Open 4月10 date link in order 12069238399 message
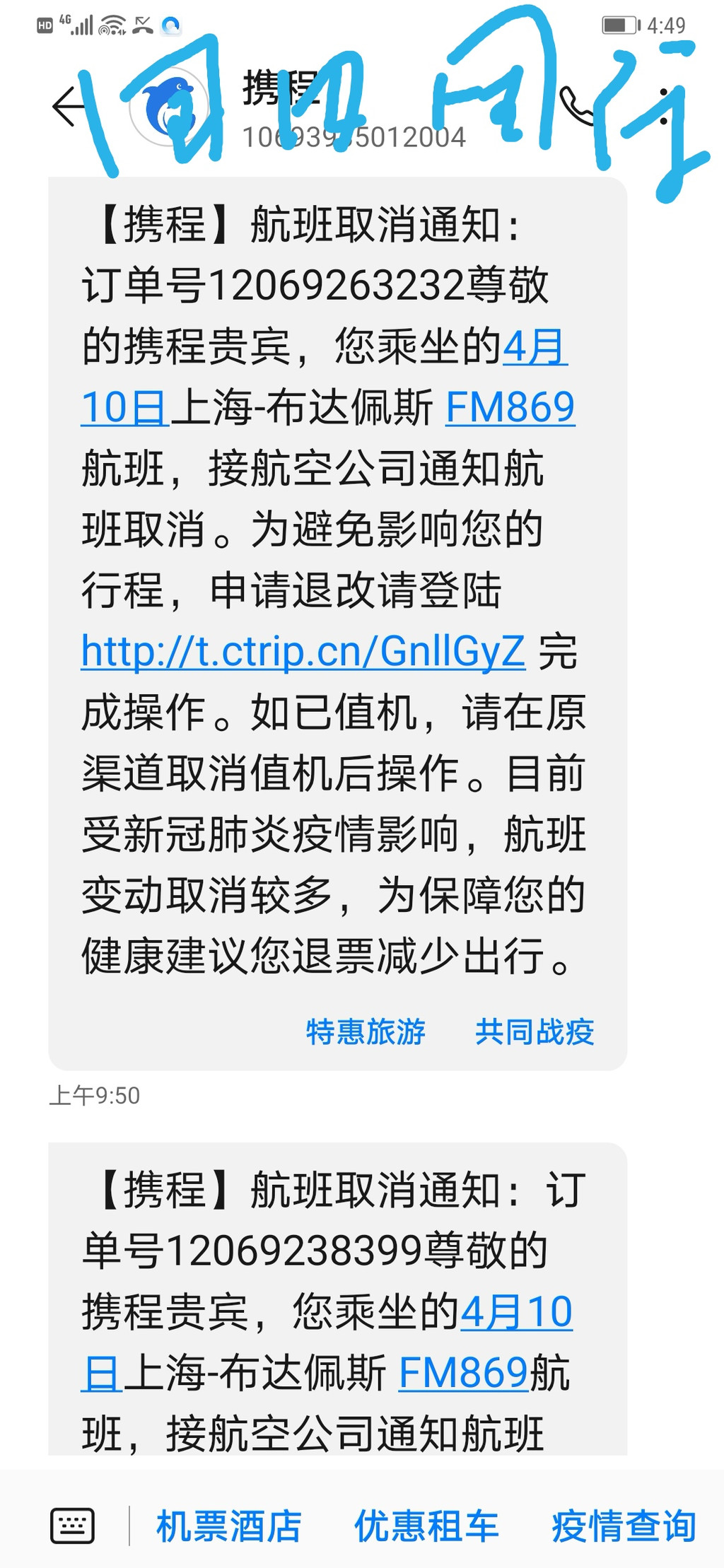Screen dimensions: 724x1568 tap(516, 1312)
